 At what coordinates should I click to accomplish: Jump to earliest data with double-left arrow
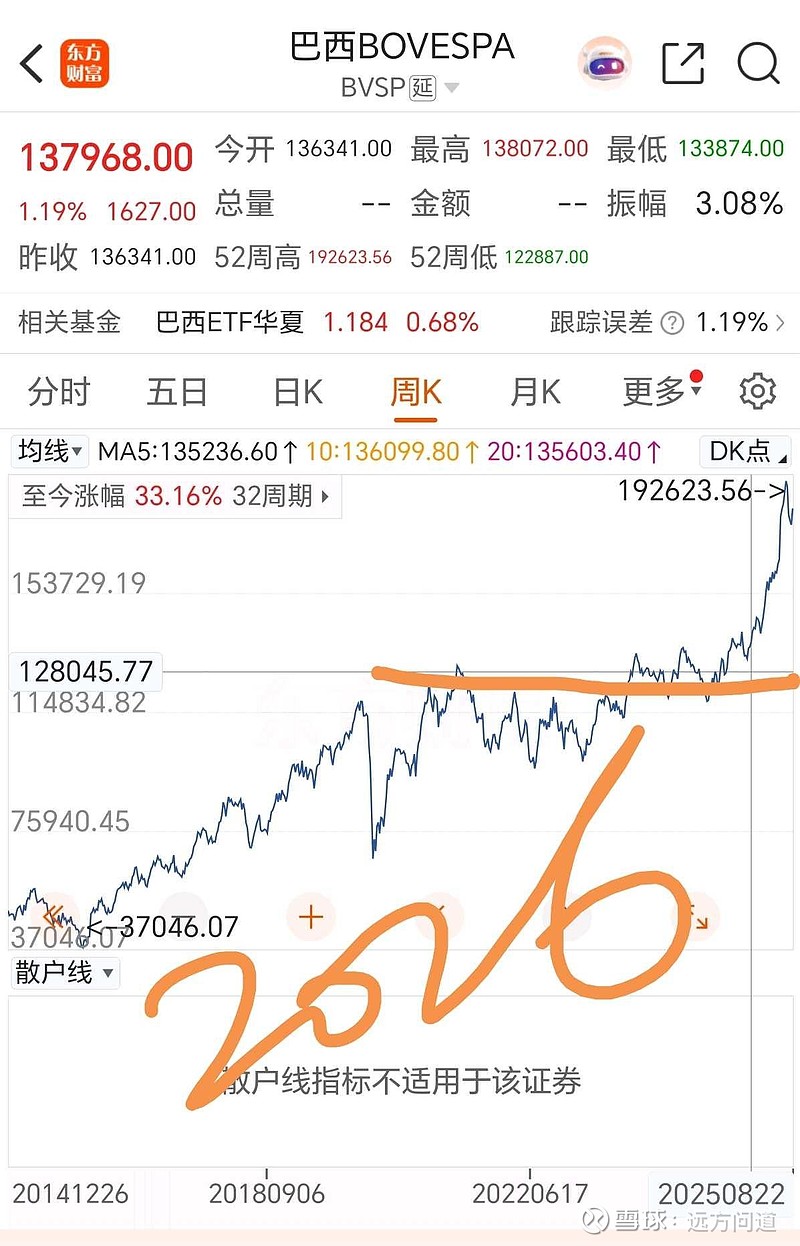[55, 916]
